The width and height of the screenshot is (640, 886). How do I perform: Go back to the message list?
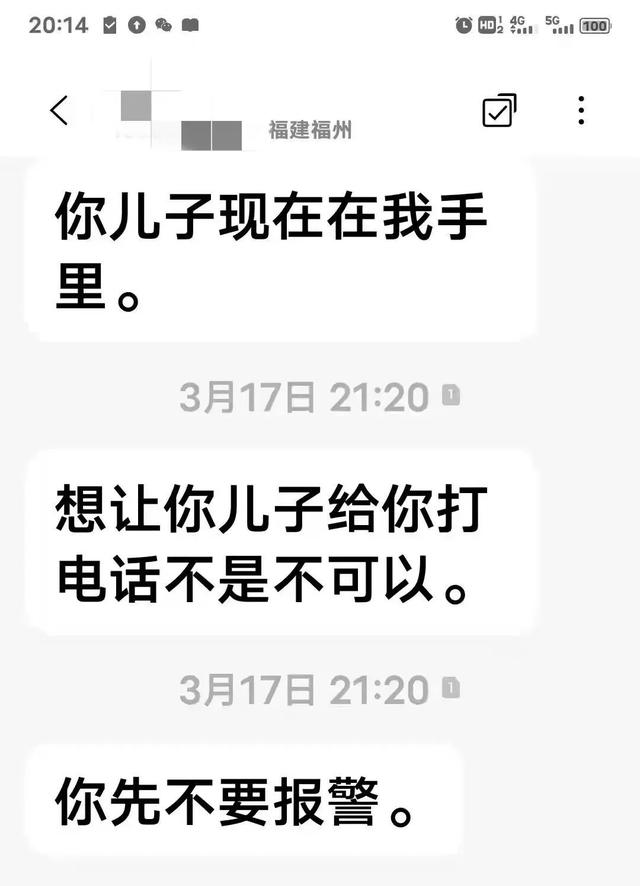point(59,111)
